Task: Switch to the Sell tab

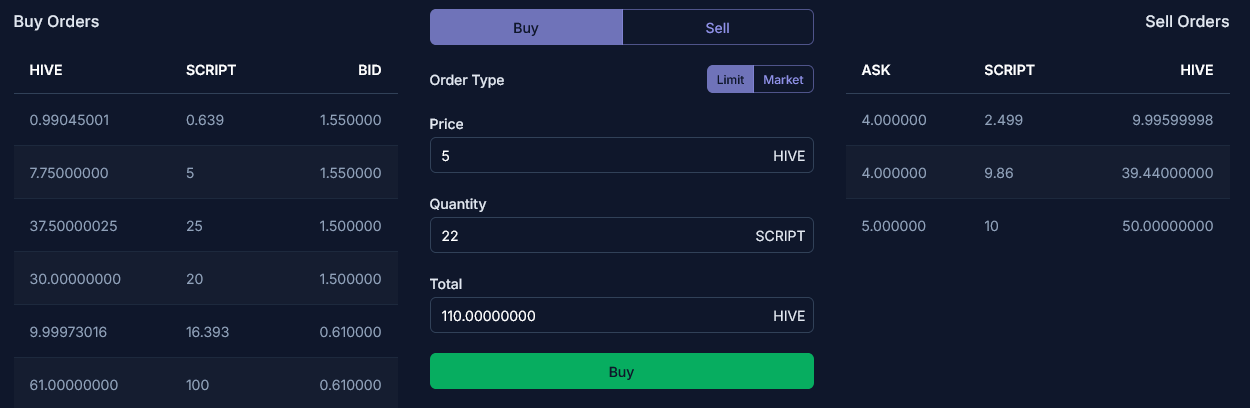Action: point(717,28)
